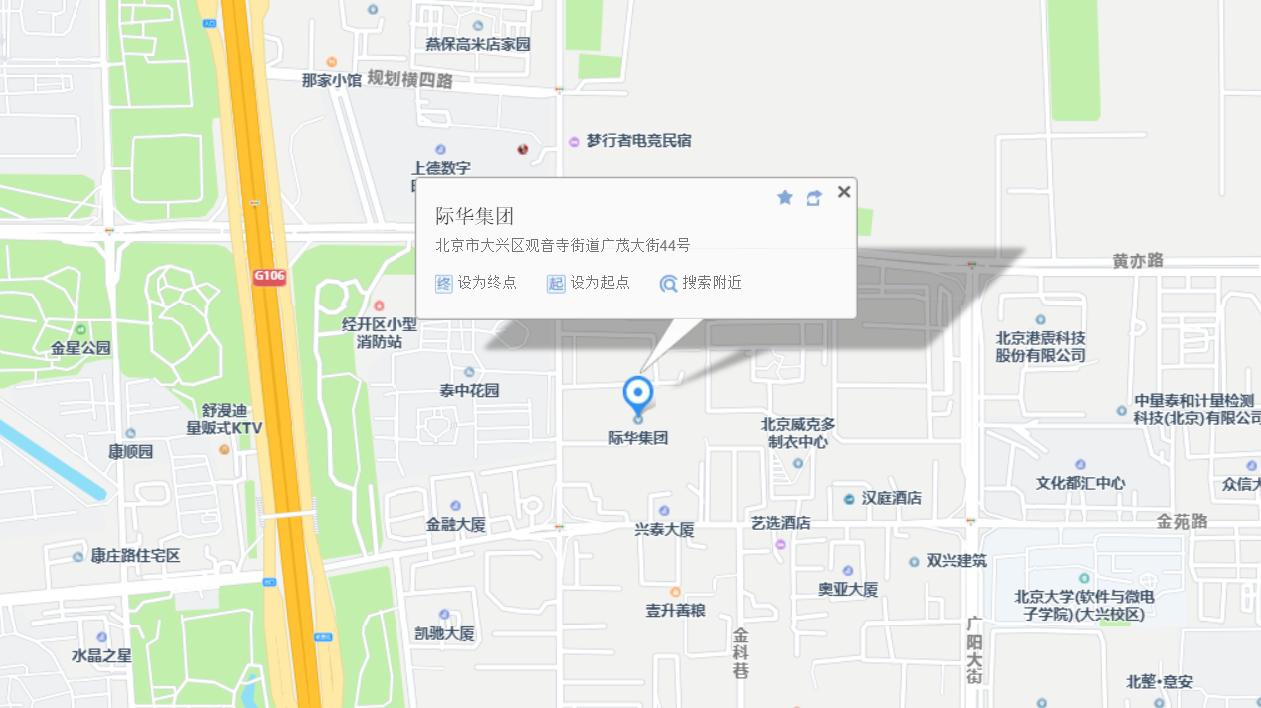Open the 梦行者电竞民宿 map marker
Image resolution: width=1261 pixels, height=708 pixels.
pos(574,142)
